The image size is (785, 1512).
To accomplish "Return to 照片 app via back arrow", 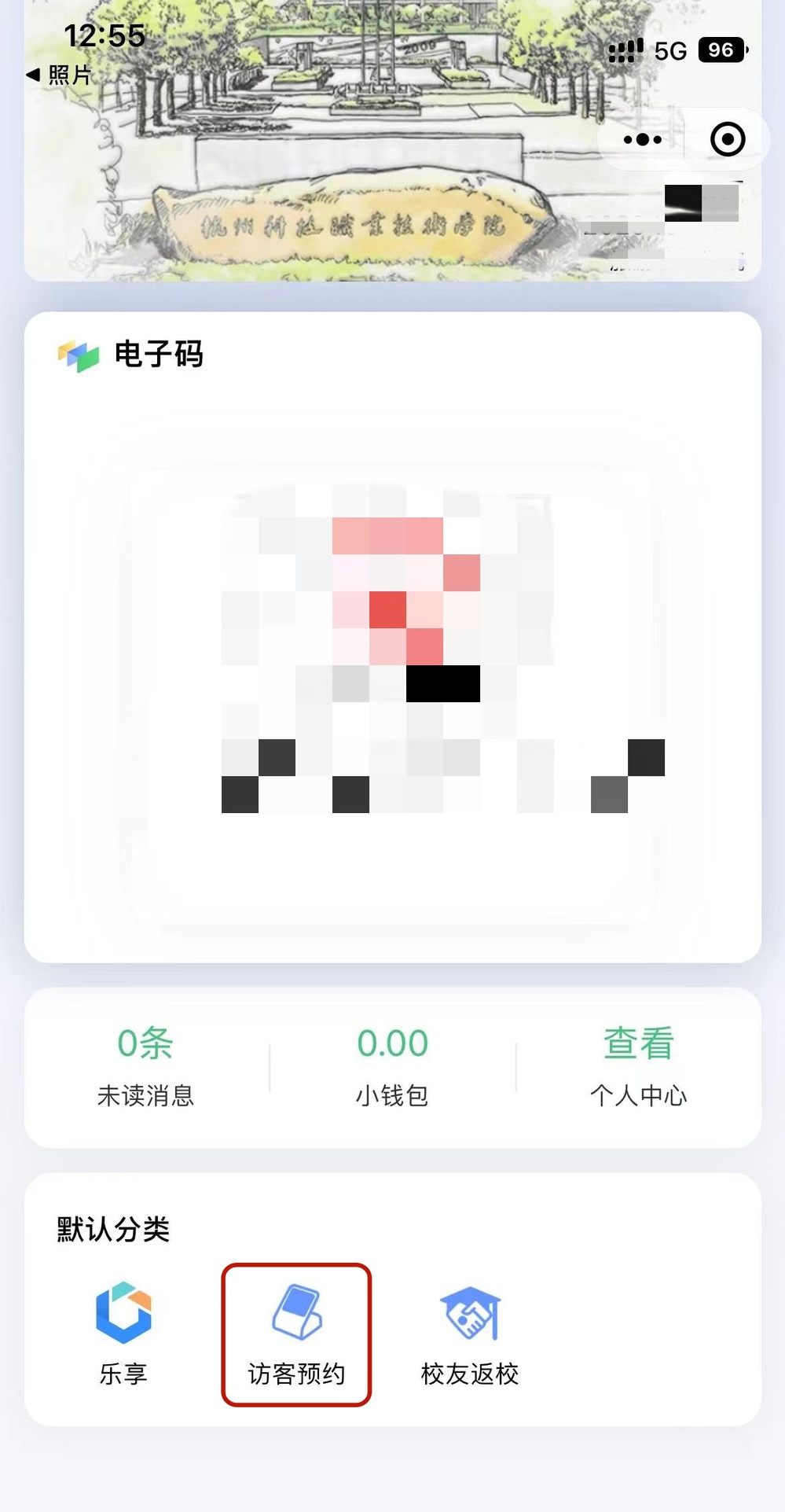I will pyautogui.click(x=59, y=75).
